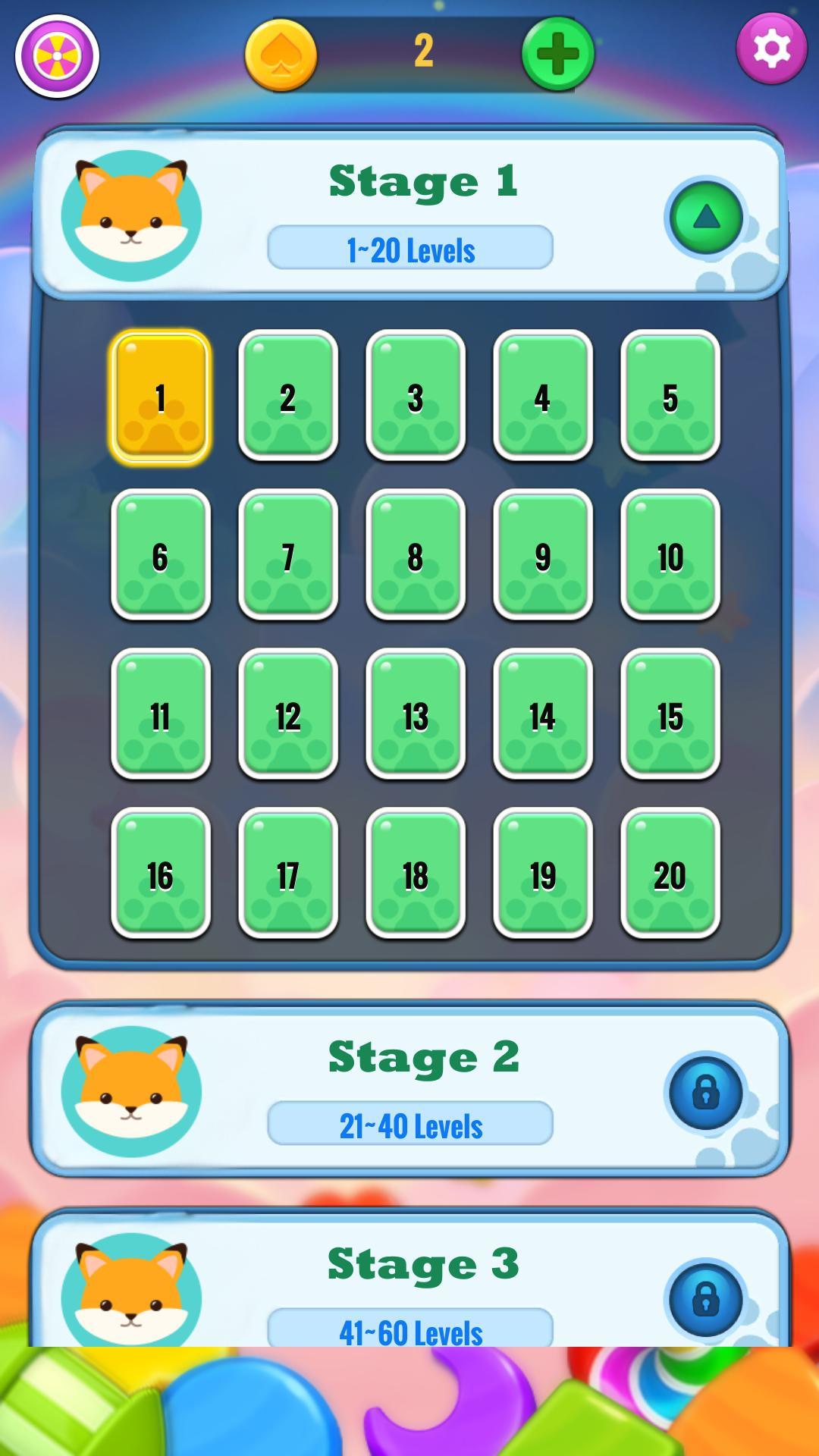Select level 16
This screenshot has width=819, height=1456.
[x=160, y=874]
